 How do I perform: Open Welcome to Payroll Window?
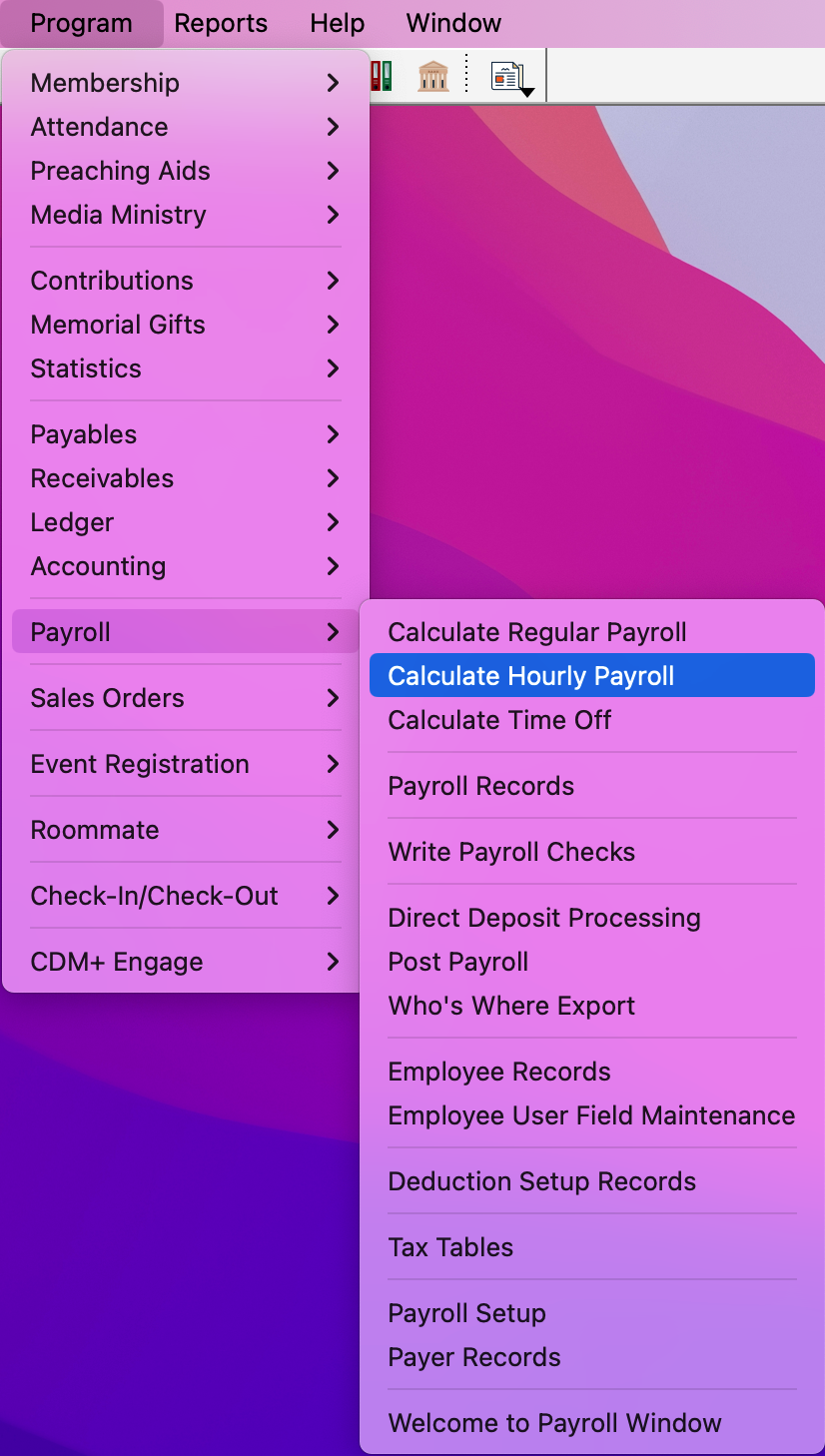[x=554, y=1423]
